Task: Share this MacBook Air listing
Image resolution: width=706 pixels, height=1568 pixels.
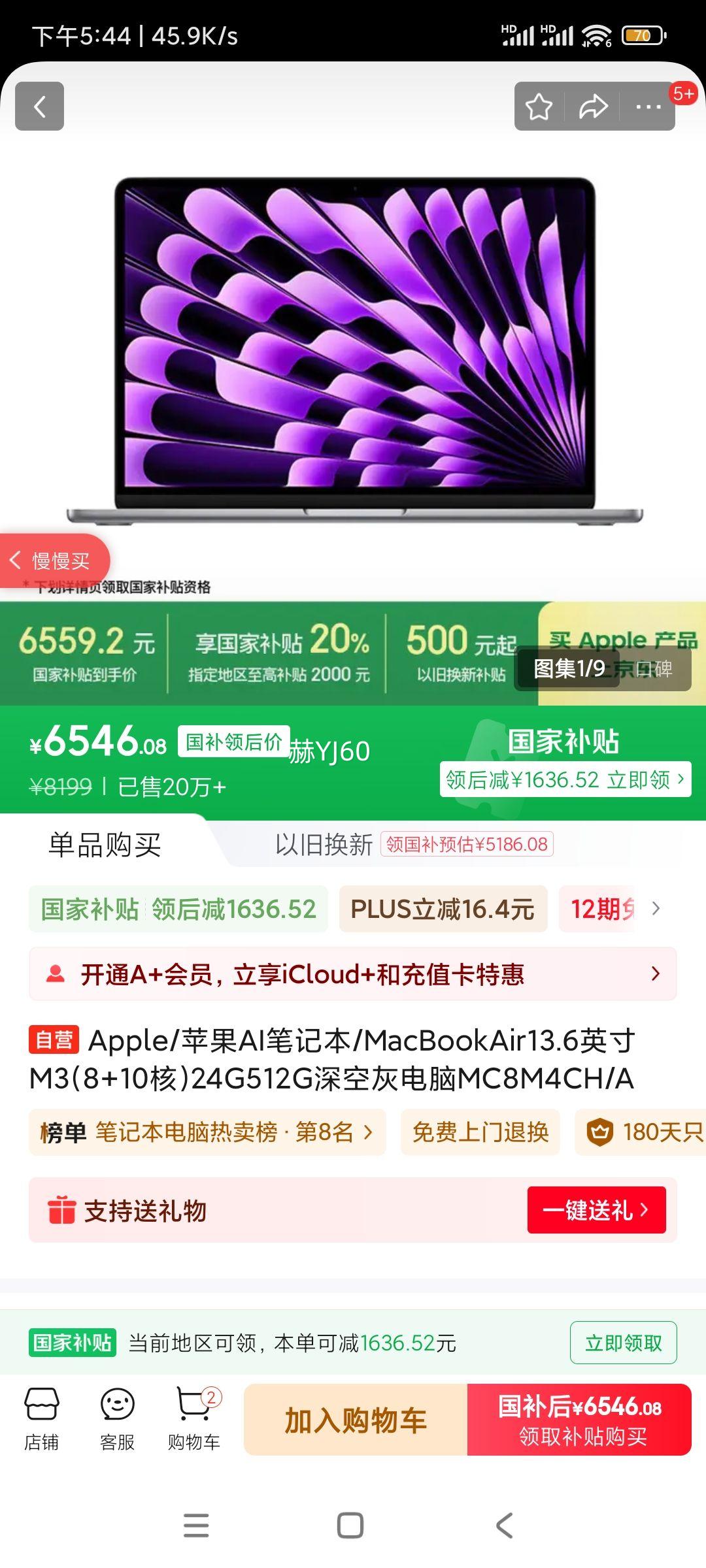Action: point(593,106)
